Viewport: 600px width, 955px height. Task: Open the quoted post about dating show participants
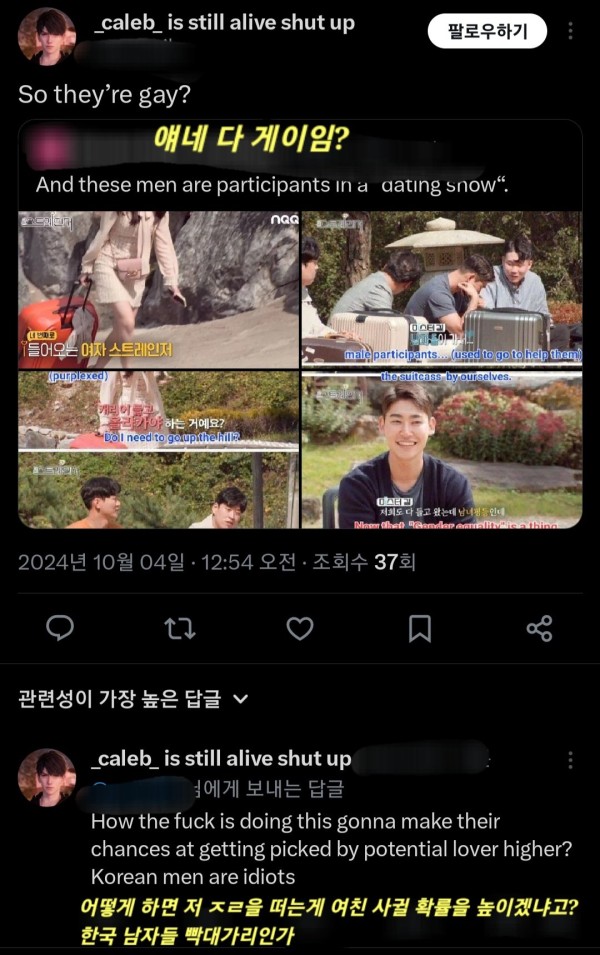300,170
